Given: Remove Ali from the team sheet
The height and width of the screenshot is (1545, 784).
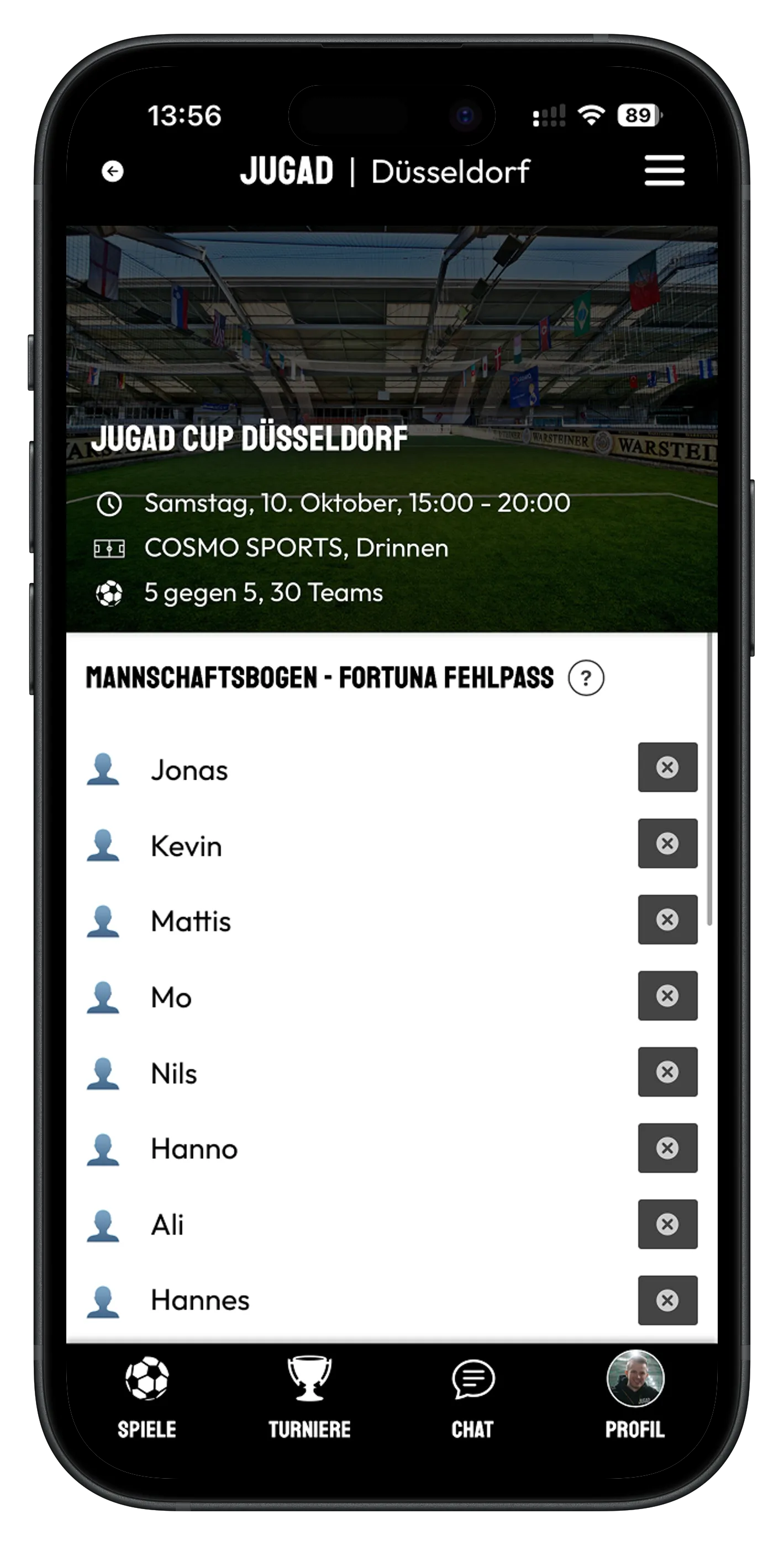Looking at the screenshot, I should point(667,1224).
